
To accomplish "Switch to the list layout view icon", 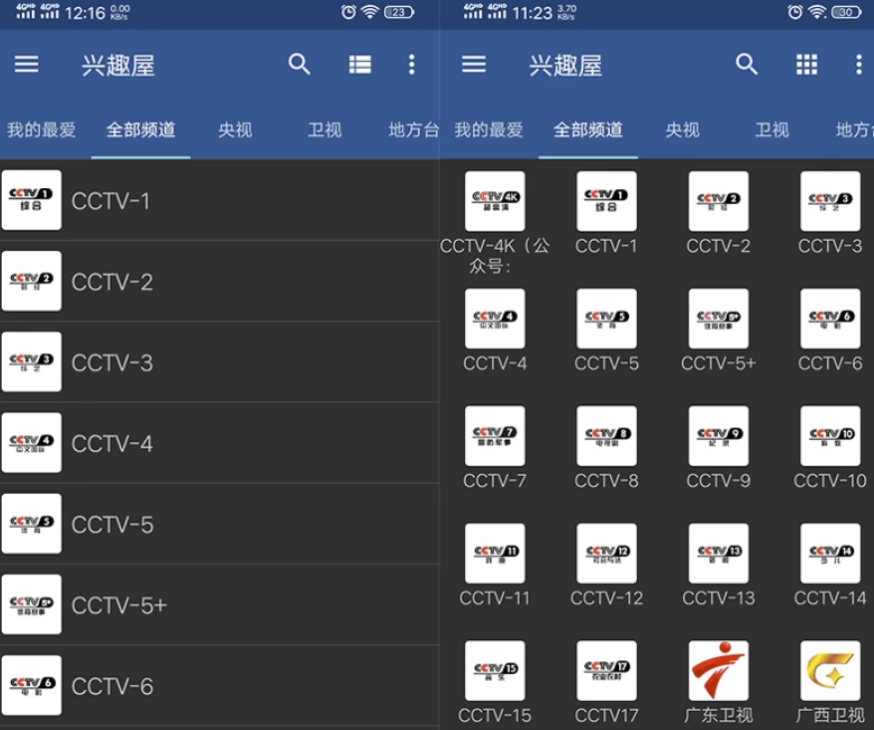I will pos(360,65).
